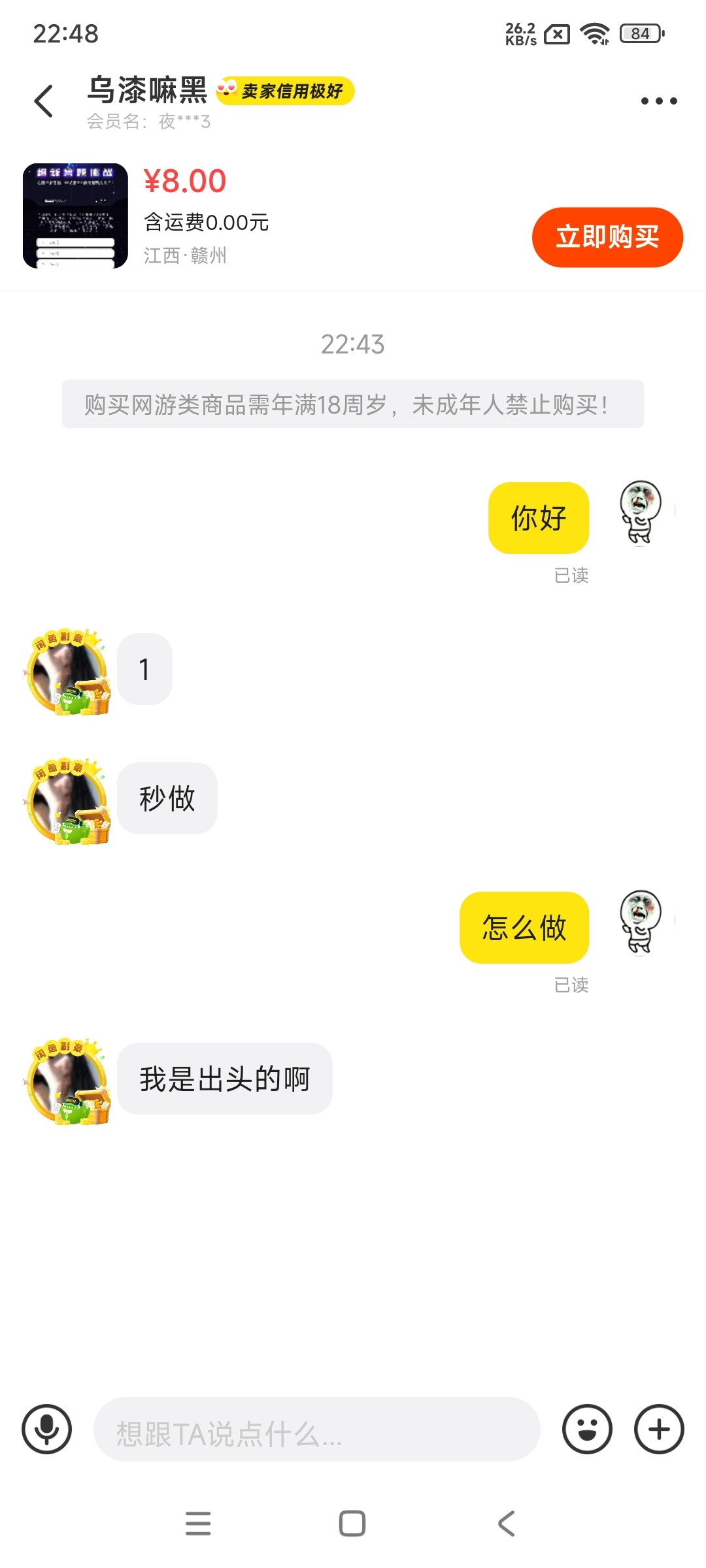The width and height of the screenshot is (706, 1568).
Task: Go to the home screen
Action: coord(352,1523)
